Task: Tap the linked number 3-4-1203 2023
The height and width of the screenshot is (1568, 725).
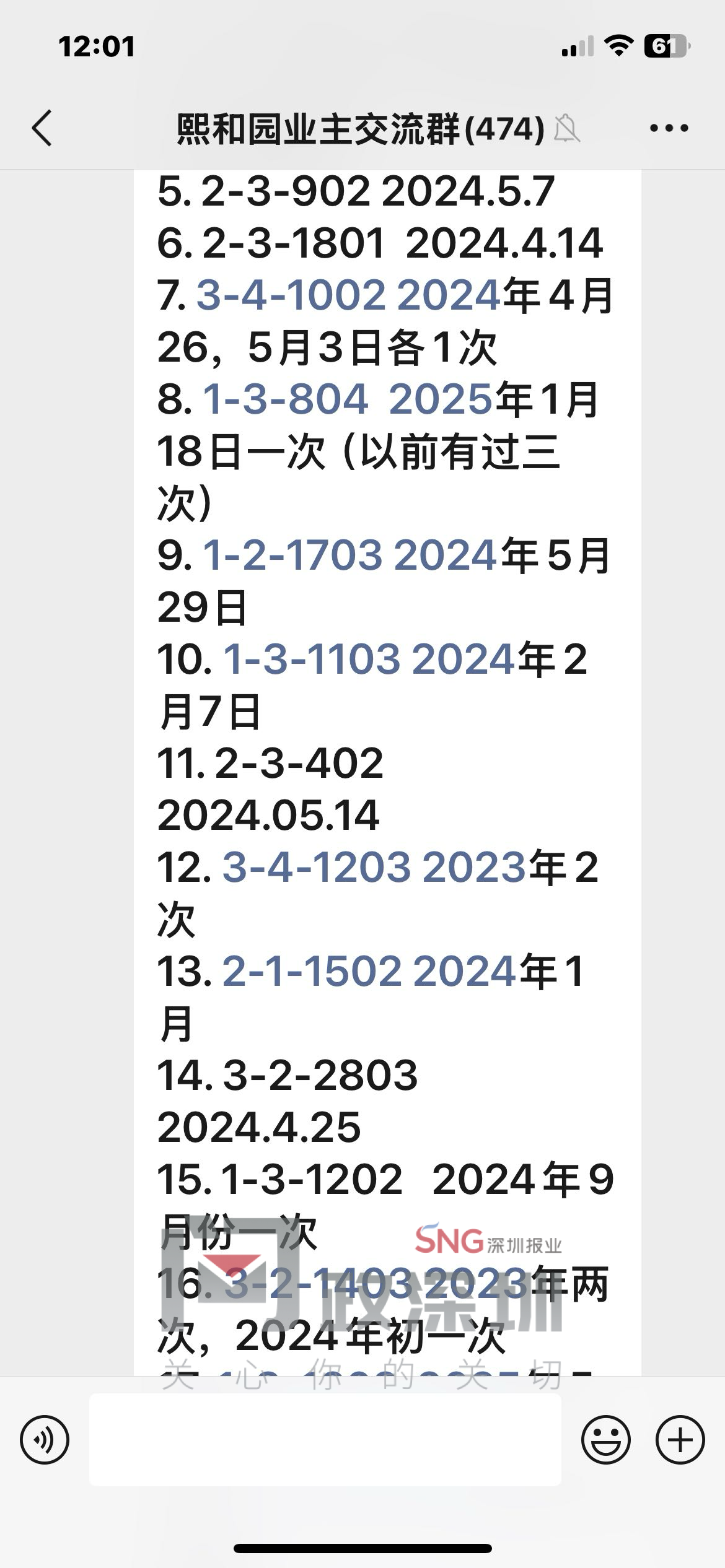Action: click(x=374, y=867)
